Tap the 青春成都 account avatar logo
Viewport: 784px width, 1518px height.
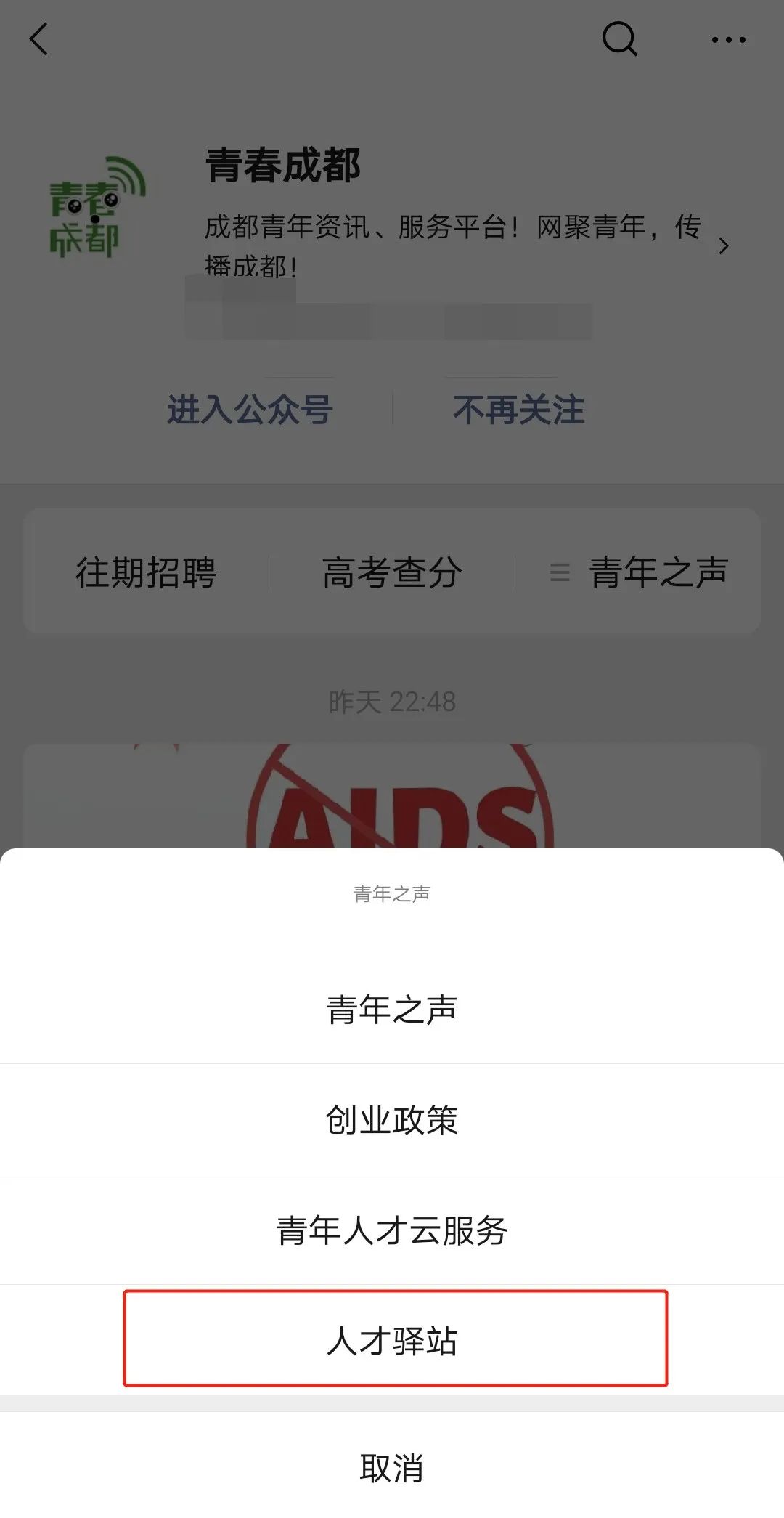pos(102,203)
